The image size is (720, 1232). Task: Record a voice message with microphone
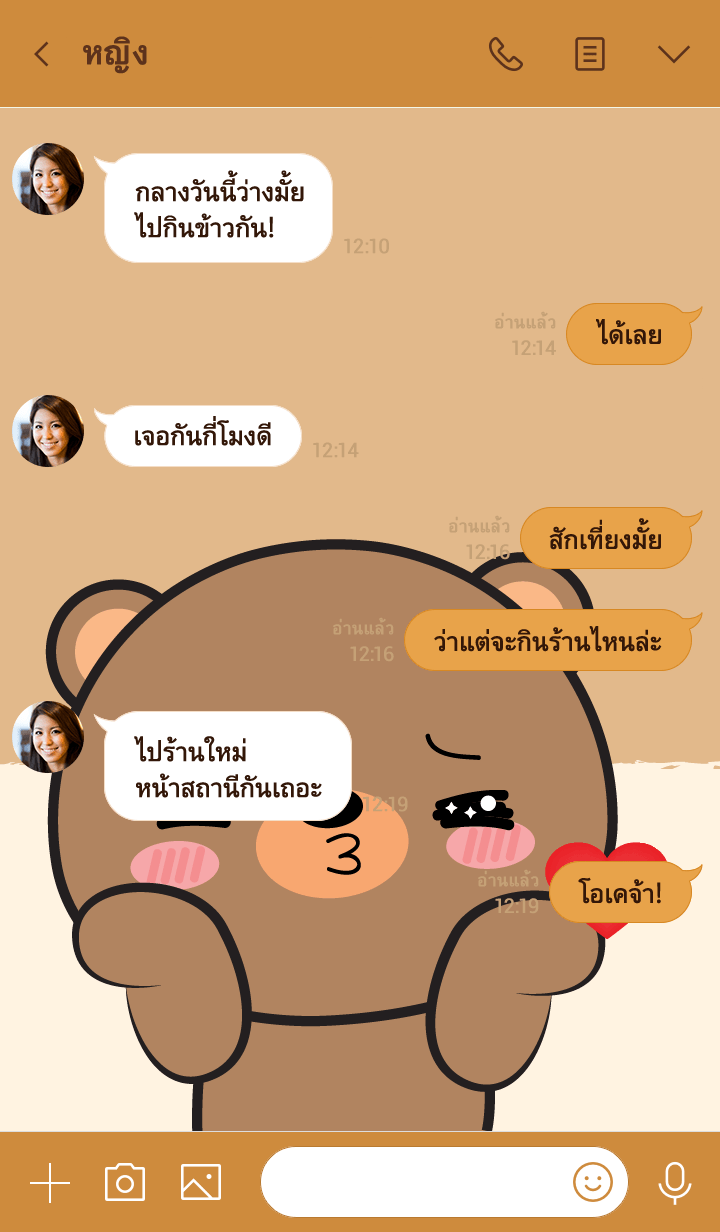(674, 1183)
